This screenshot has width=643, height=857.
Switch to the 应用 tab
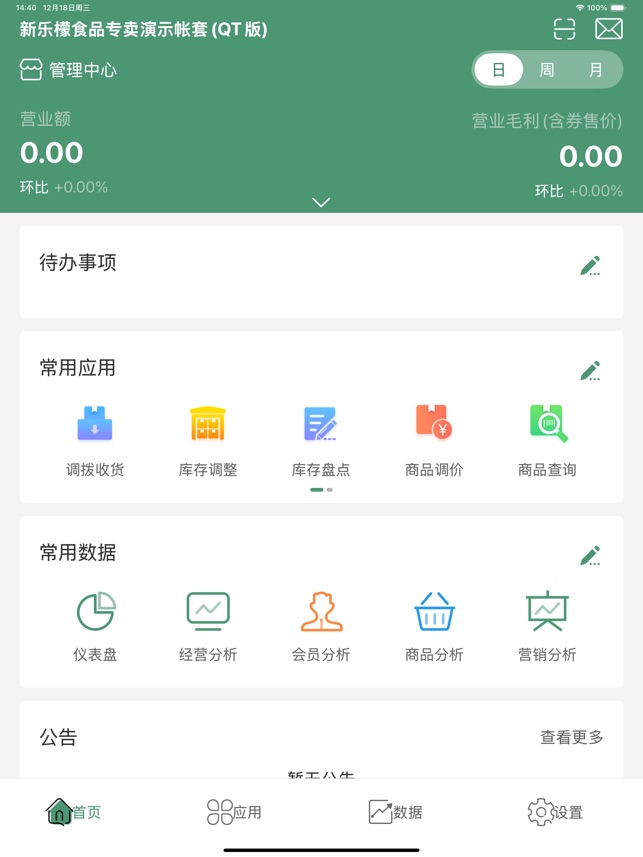[x=234, y=812]
